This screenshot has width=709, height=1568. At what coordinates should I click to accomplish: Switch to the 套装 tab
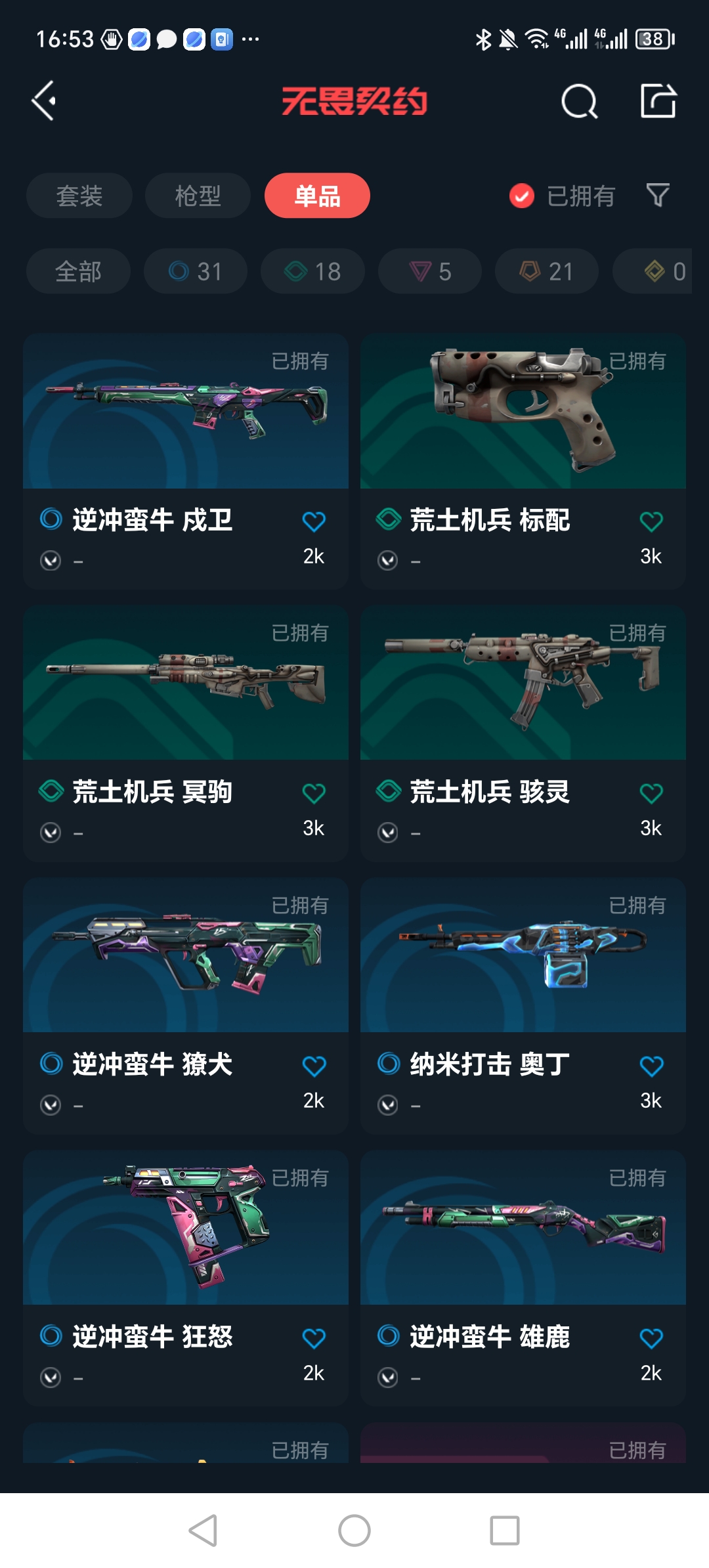(x=79, y=195)
